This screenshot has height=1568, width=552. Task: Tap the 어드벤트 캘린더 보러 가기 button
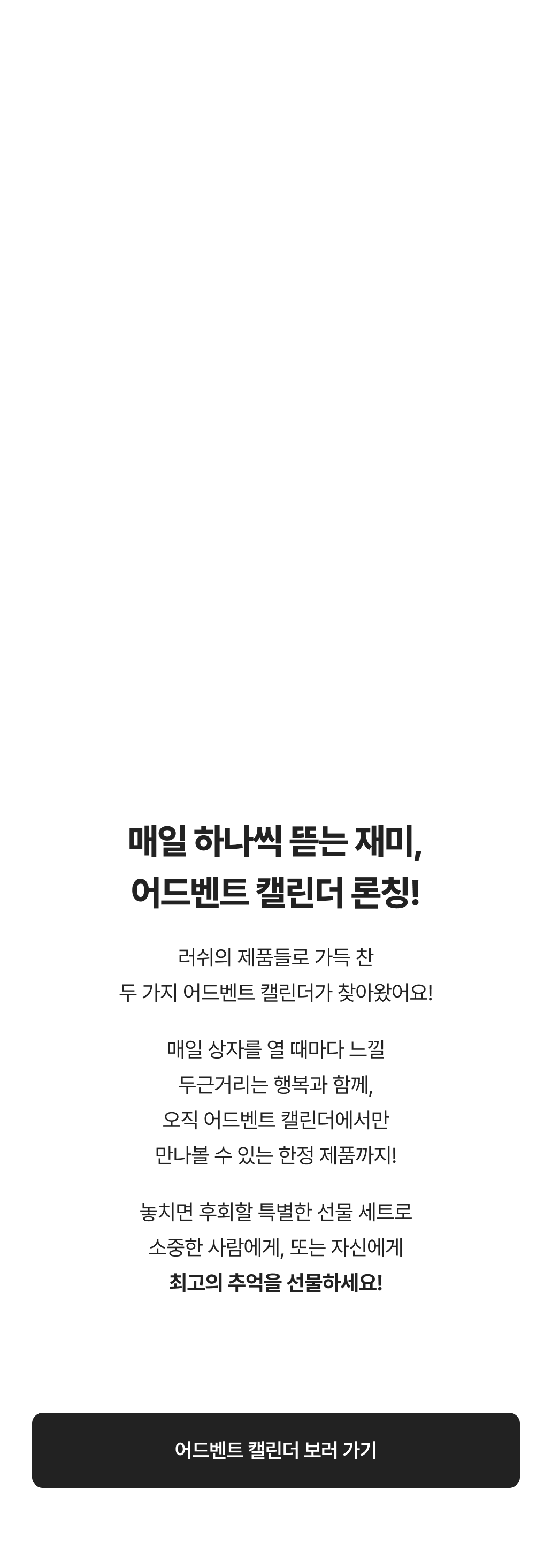(x=275, y=1450)
